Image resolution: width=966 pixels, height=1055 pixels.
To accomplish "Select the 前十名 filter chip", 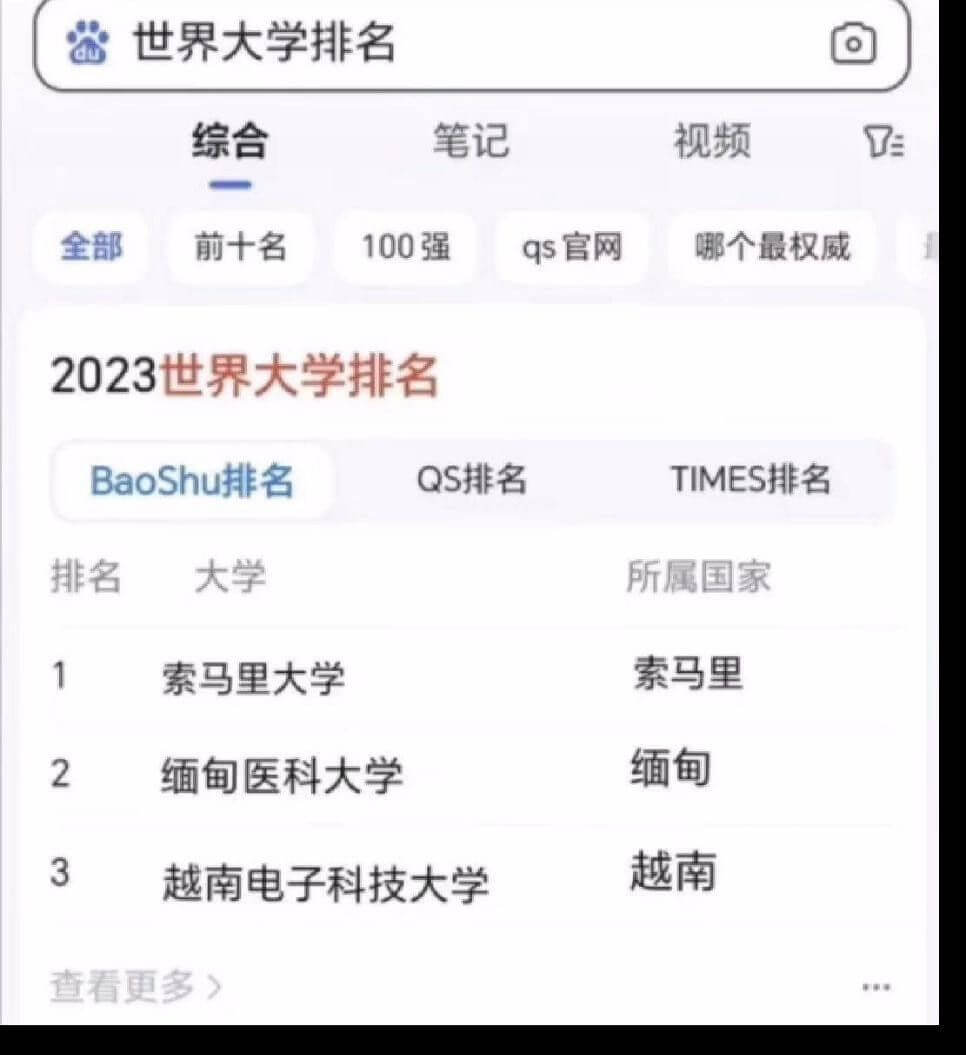I will [239, 248].
